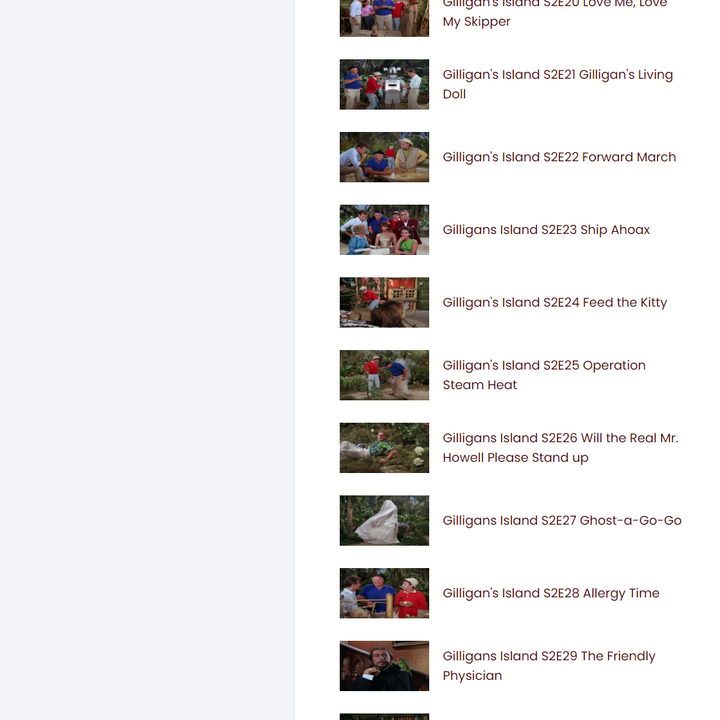The image size is (720, 720).
Task: Select S2E27 Ghost-a-Go-Go
Action: pyautogui.click(x=562, y=521)
